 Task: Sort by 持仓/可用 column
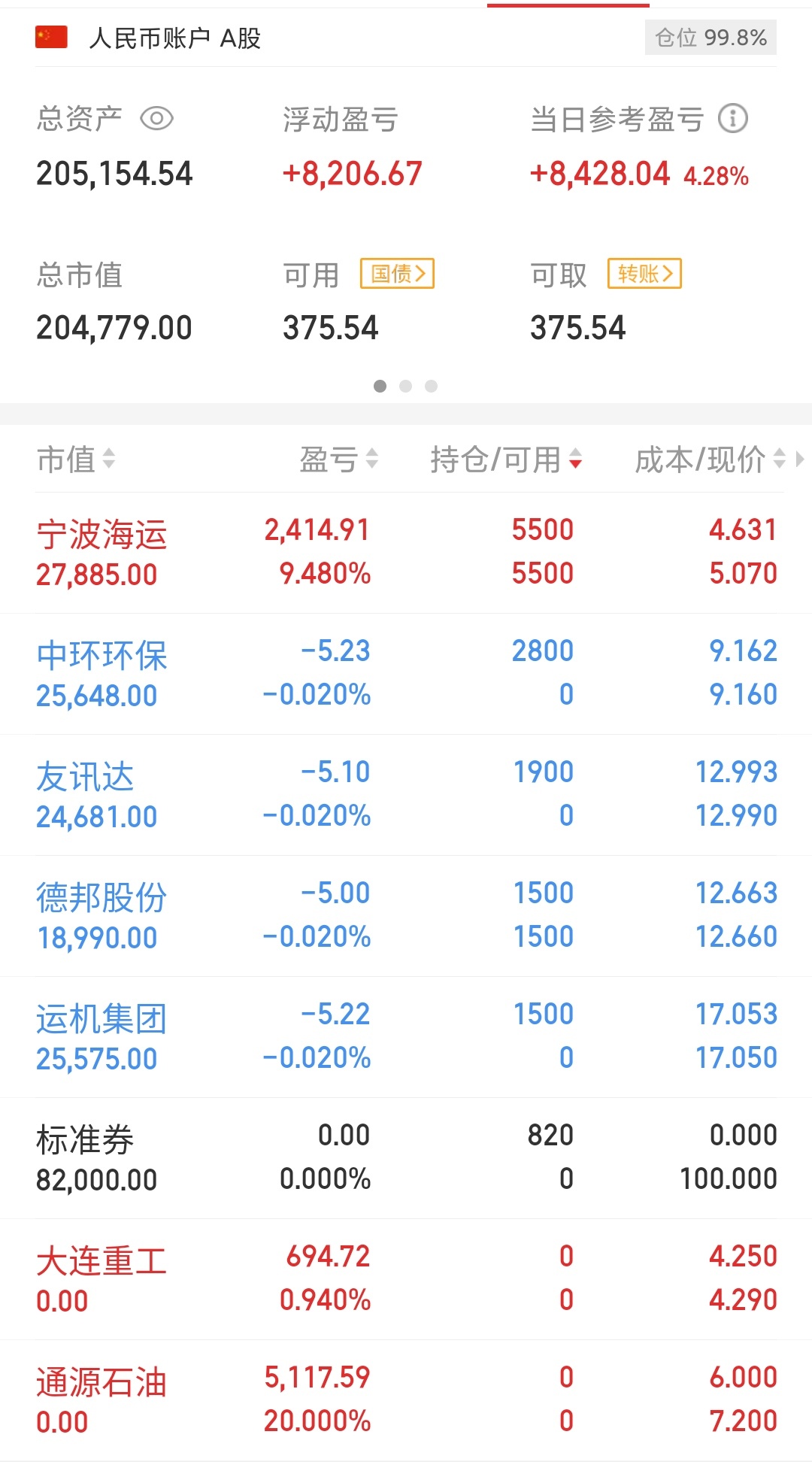[506, 459]
